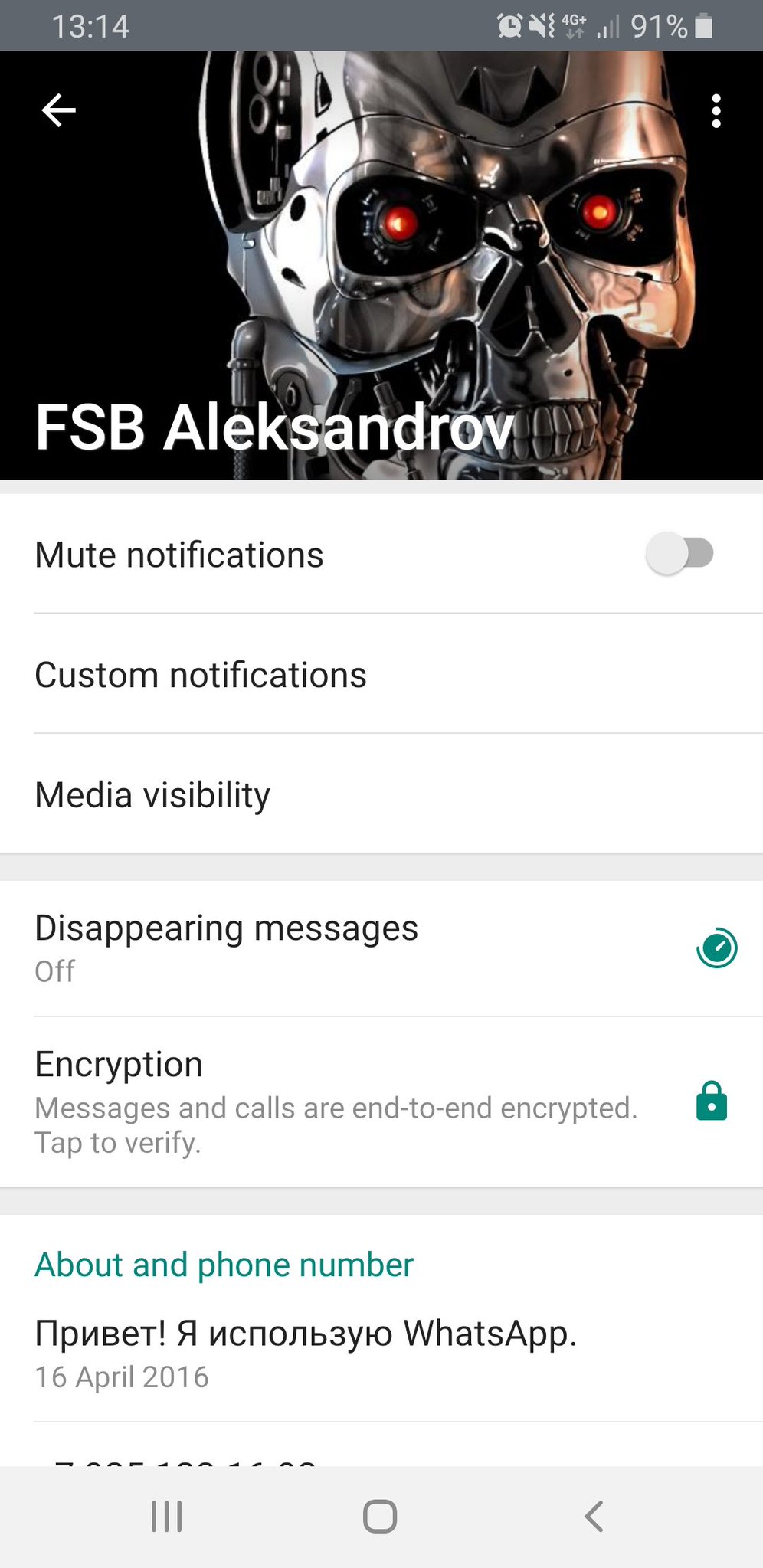Toggle the Mute notifications switch
The width and height of the screenshot is (763, 1568).
679,553
